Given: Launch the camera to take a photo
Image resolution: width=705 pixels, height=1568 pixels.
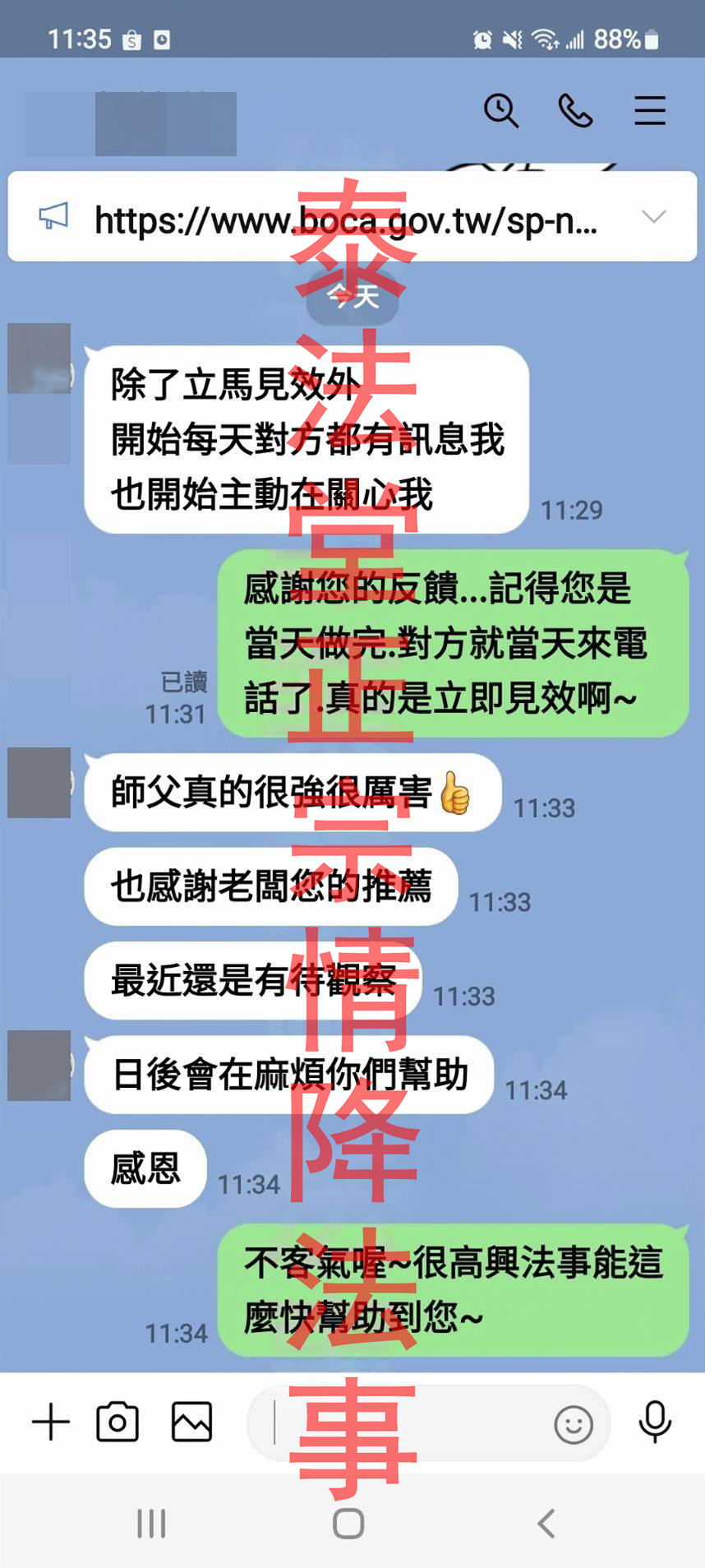Looking at the screenshot, I should coord(117,1422).
